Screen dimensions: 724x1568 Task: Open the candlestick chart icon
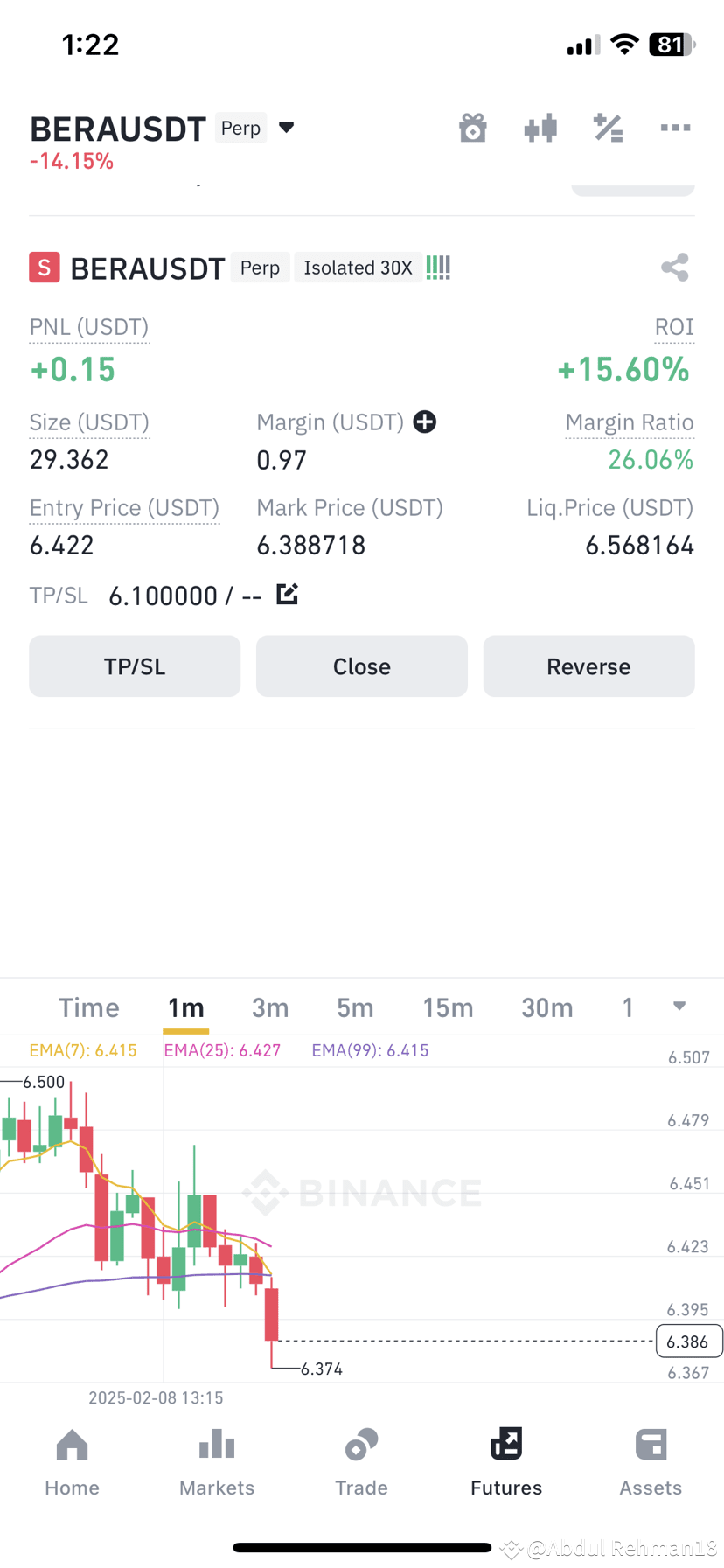(x=540, y=128)
